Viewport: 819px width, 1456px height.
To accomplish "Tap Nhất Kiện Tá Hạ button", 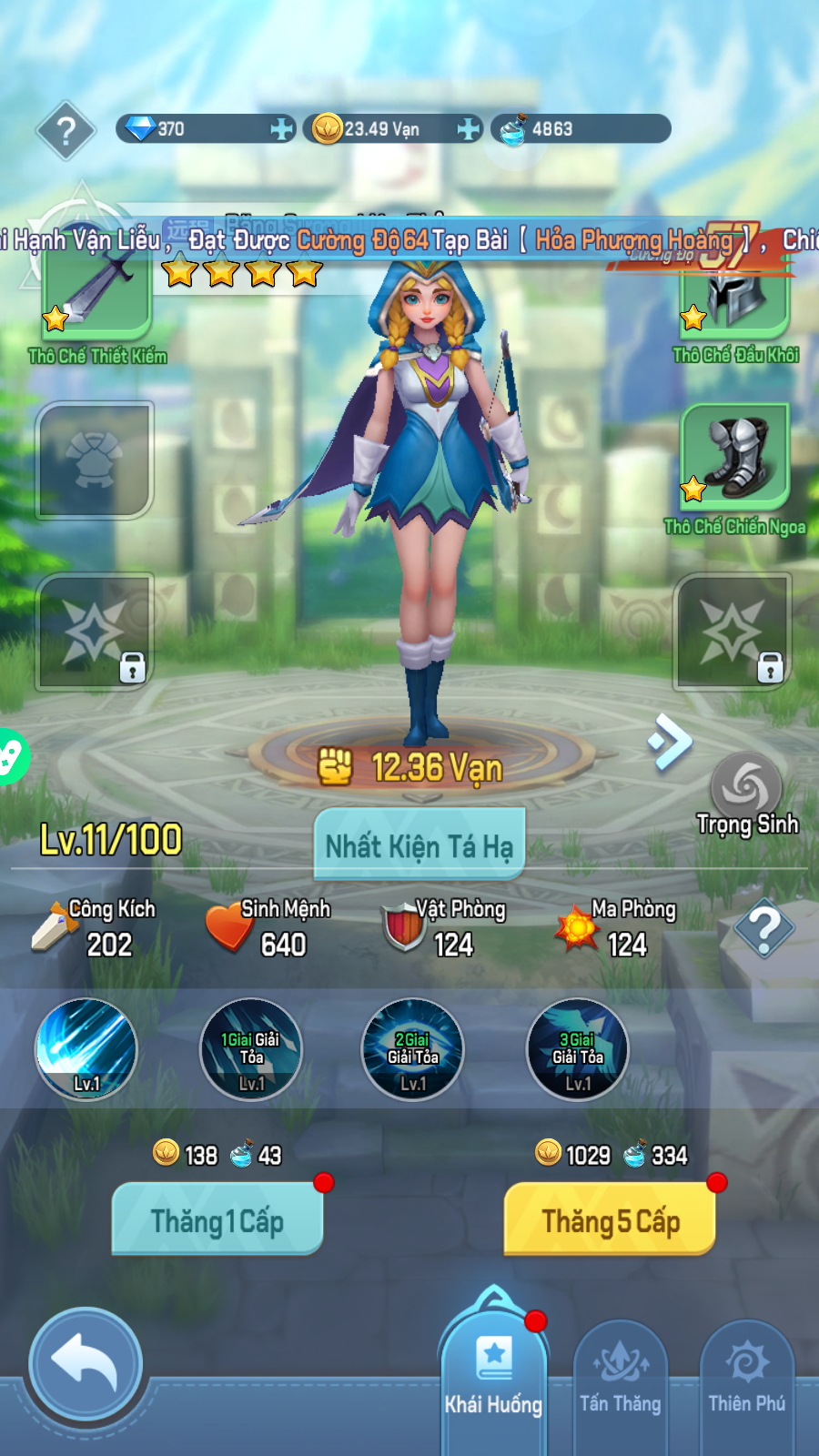I will pos(420,845).
